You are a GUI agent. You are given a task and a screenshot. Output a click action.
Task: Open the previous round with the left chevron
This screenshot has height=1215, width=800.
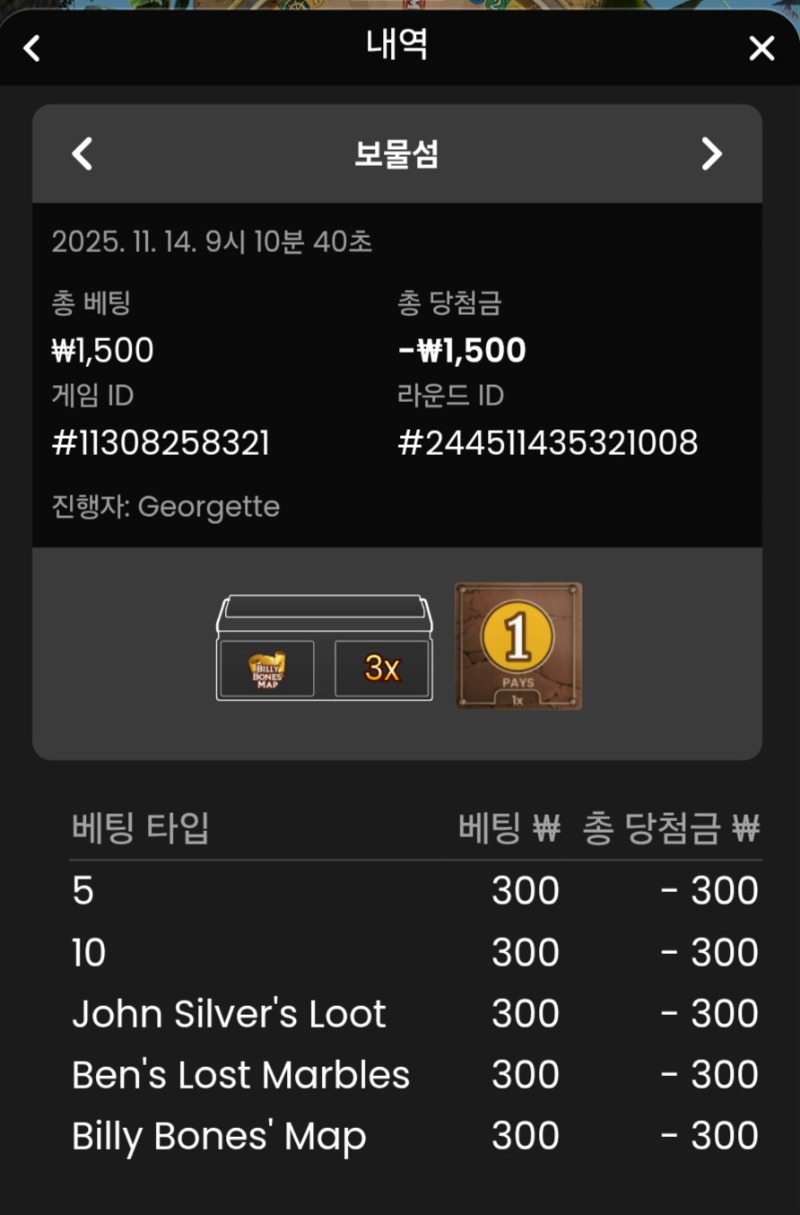coord(82,154)
